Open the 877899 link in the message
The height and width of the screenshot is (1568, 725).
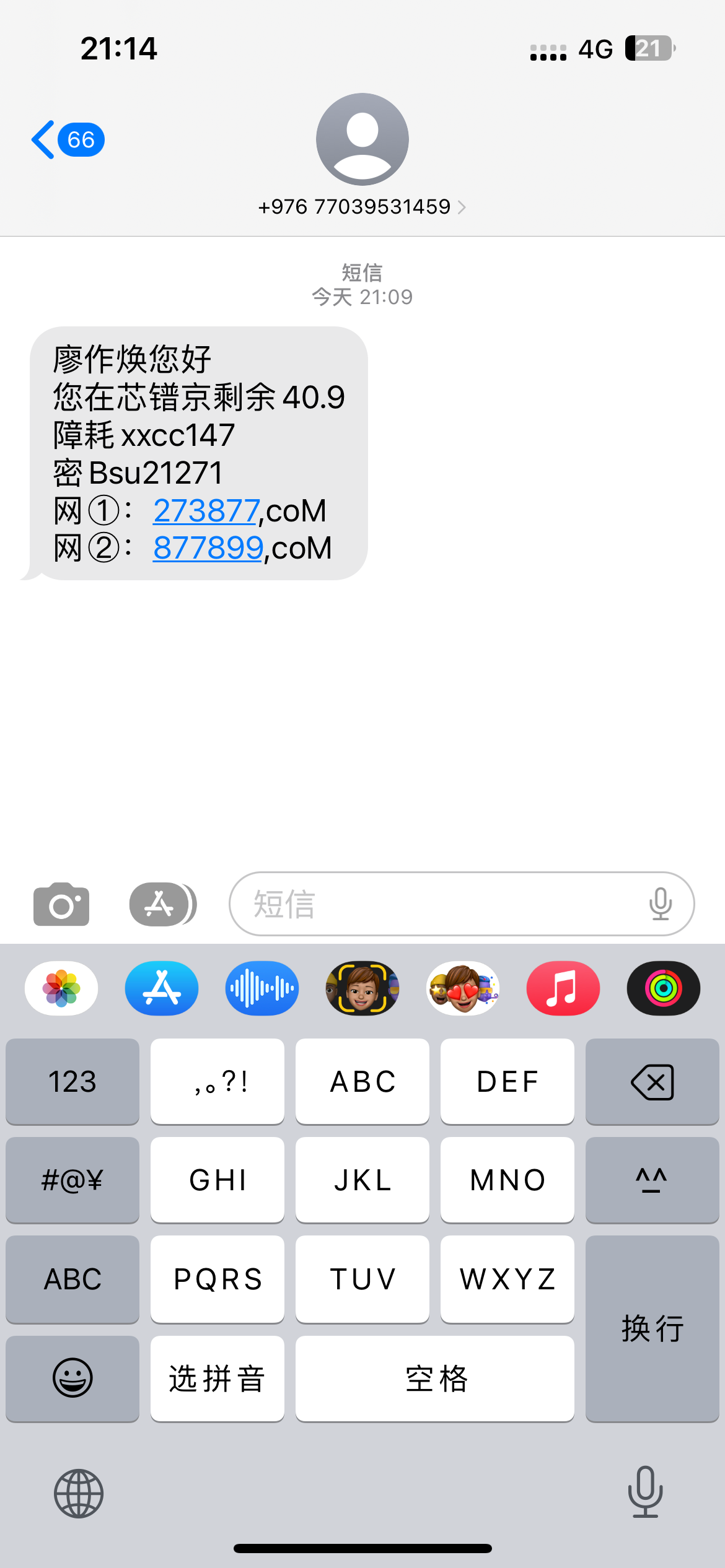pos(208,547)
